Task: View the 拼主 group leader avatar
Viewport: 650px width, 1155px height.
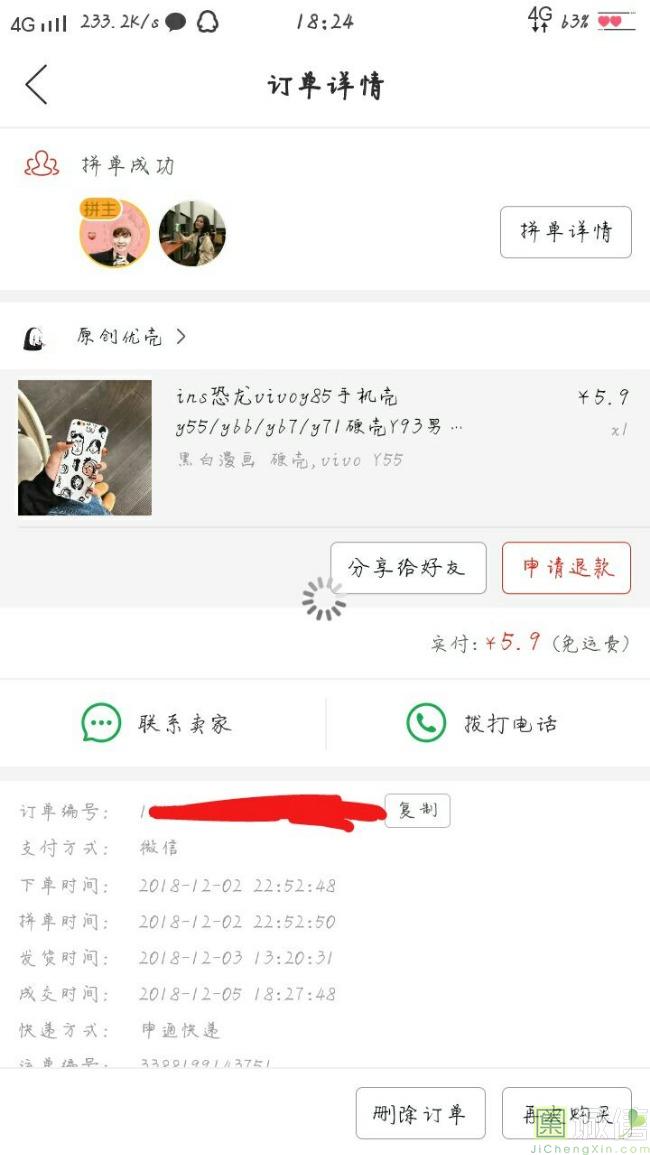Action: 114,233
